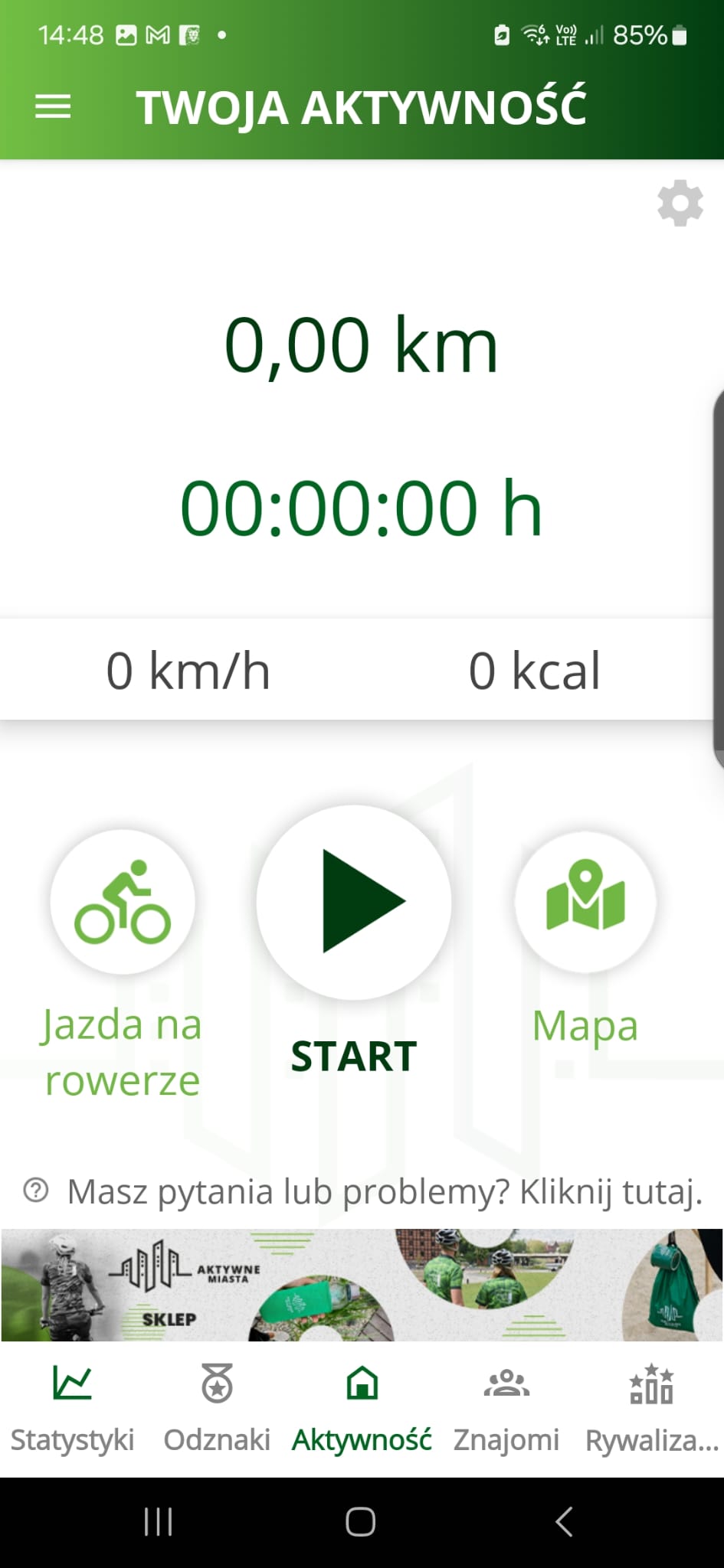Open the recent apps overview
Viewport: 724px width, 1568px height.
tap(159, 1522)
